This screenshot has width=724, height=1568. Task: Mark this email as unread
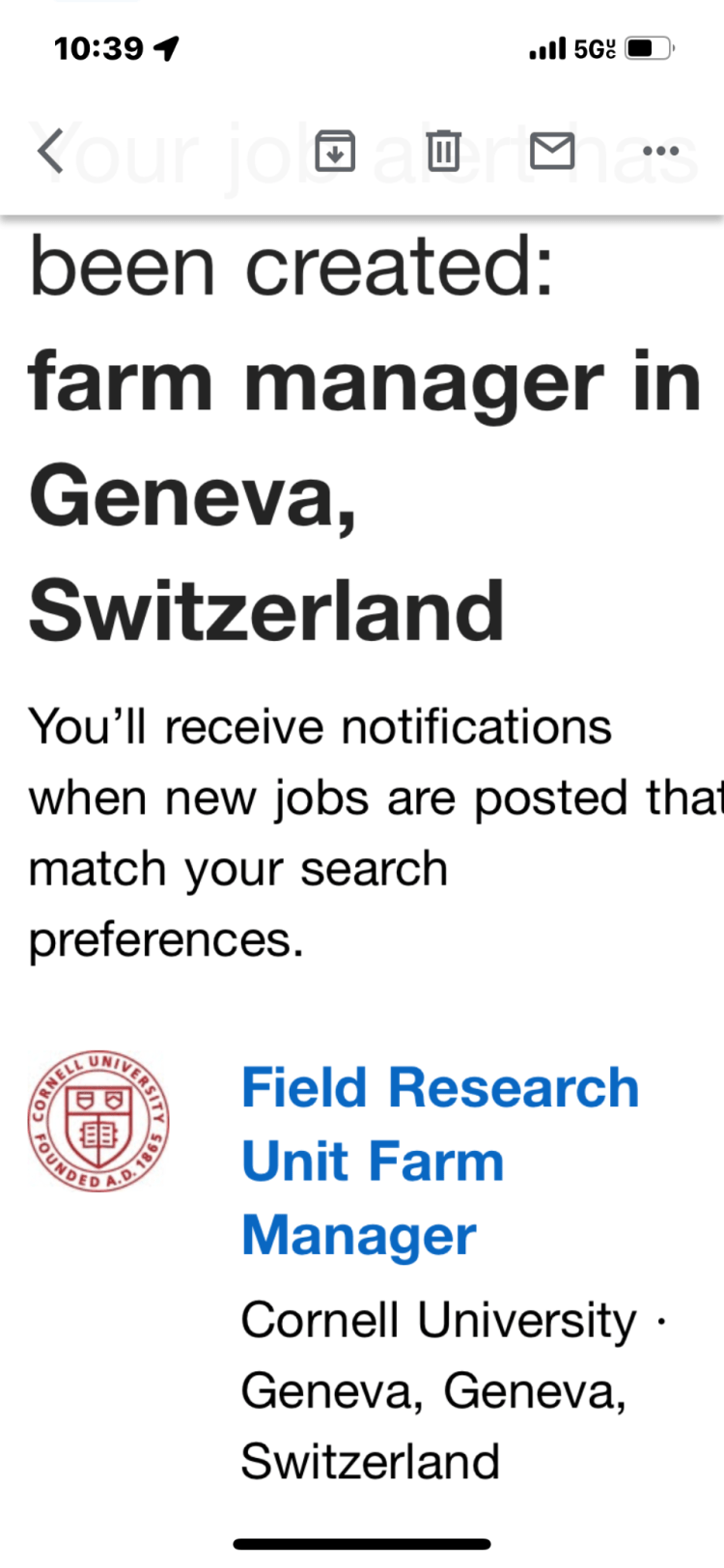[552, 152]
